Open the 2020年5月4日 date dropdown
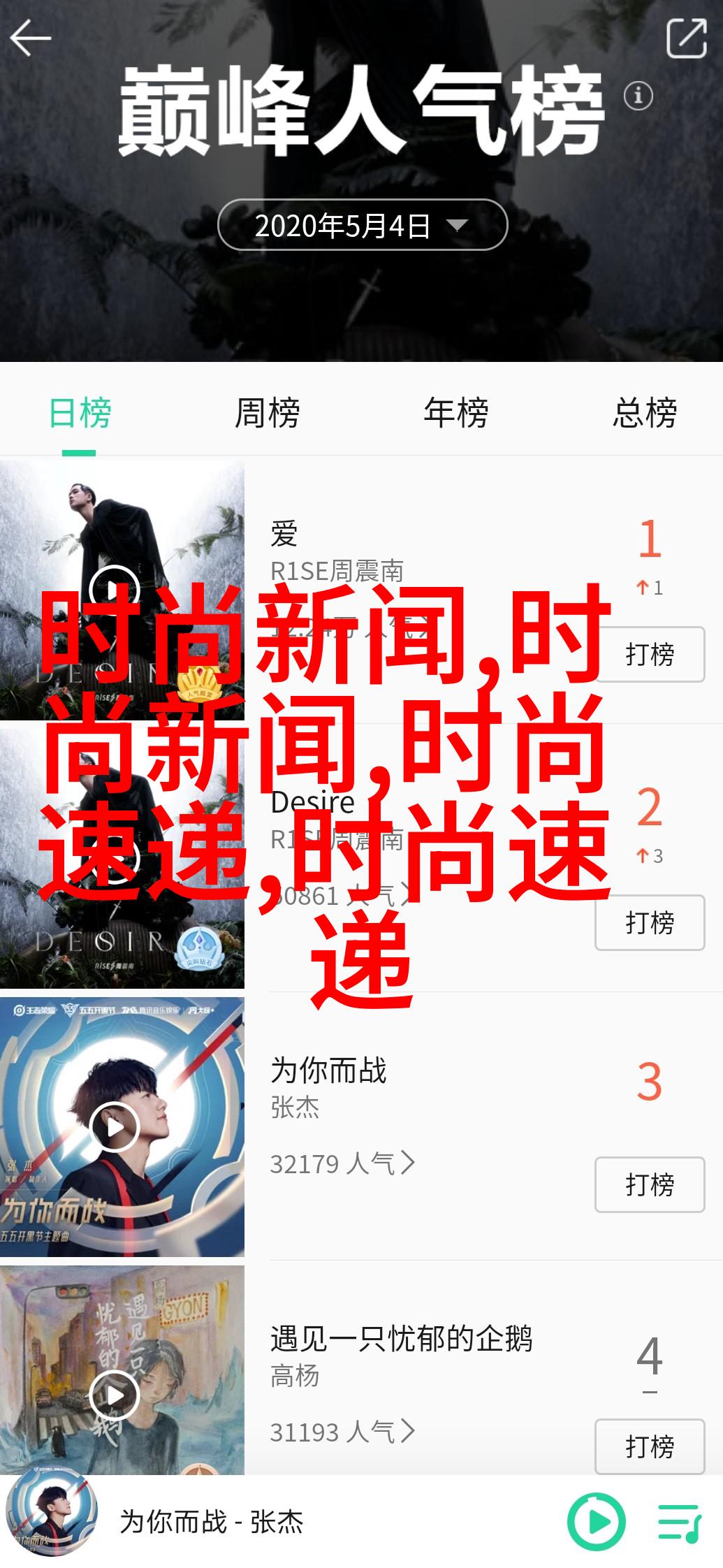The width and height of the screenshot is (723, 1568). (362, 225)
